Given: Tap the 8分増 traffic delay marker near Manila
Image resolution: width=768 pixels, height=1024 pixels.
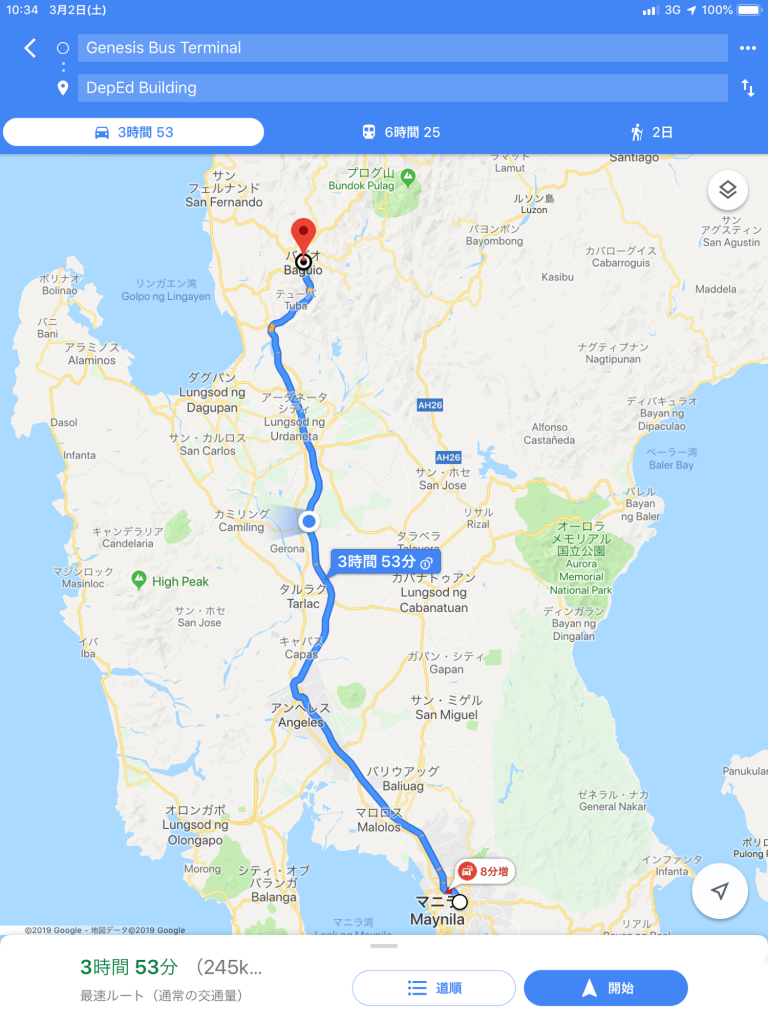Looking at the screenshot, I should point(485,871).
